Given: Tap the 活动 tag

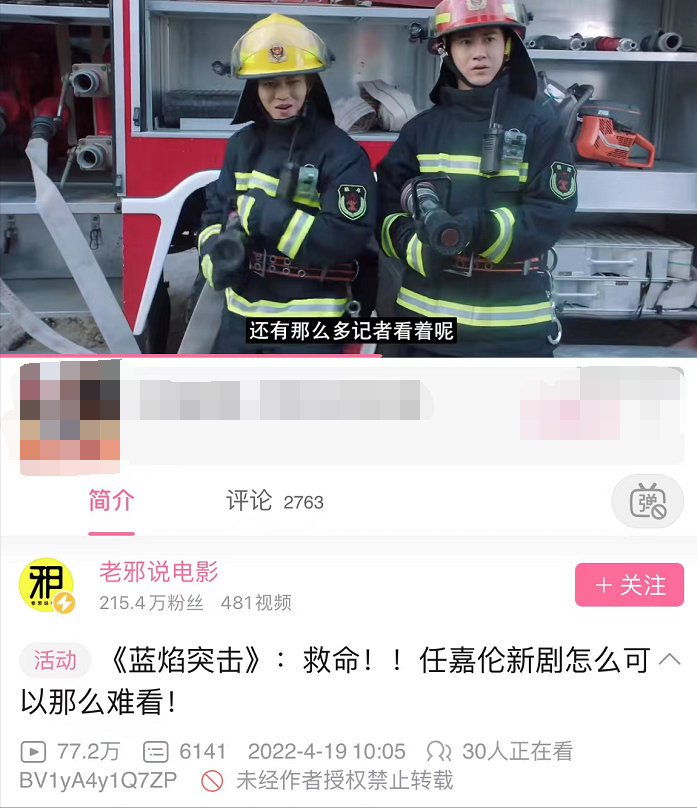Looking at the screenshot, I should click(x=55, y=661).
